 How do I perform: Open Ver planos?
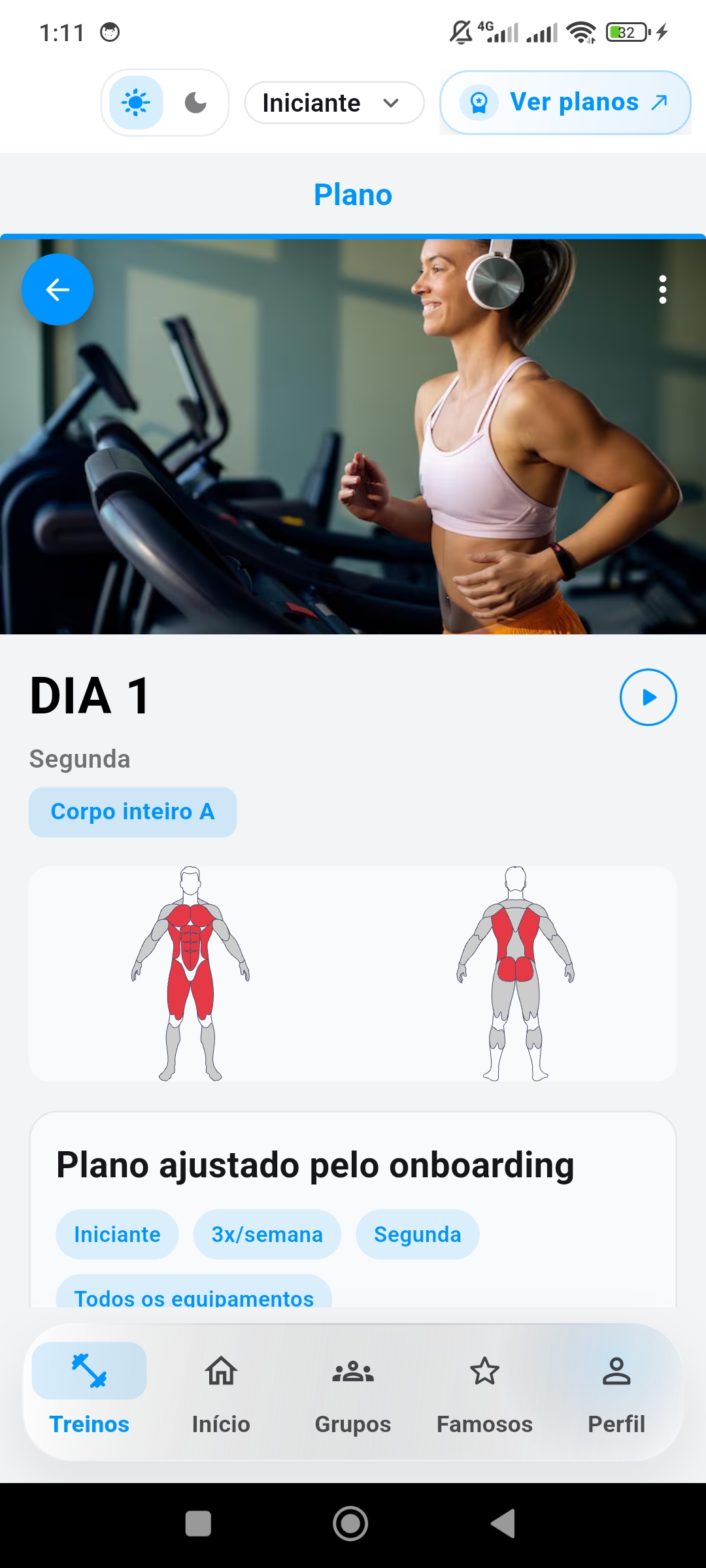point(565,103)
